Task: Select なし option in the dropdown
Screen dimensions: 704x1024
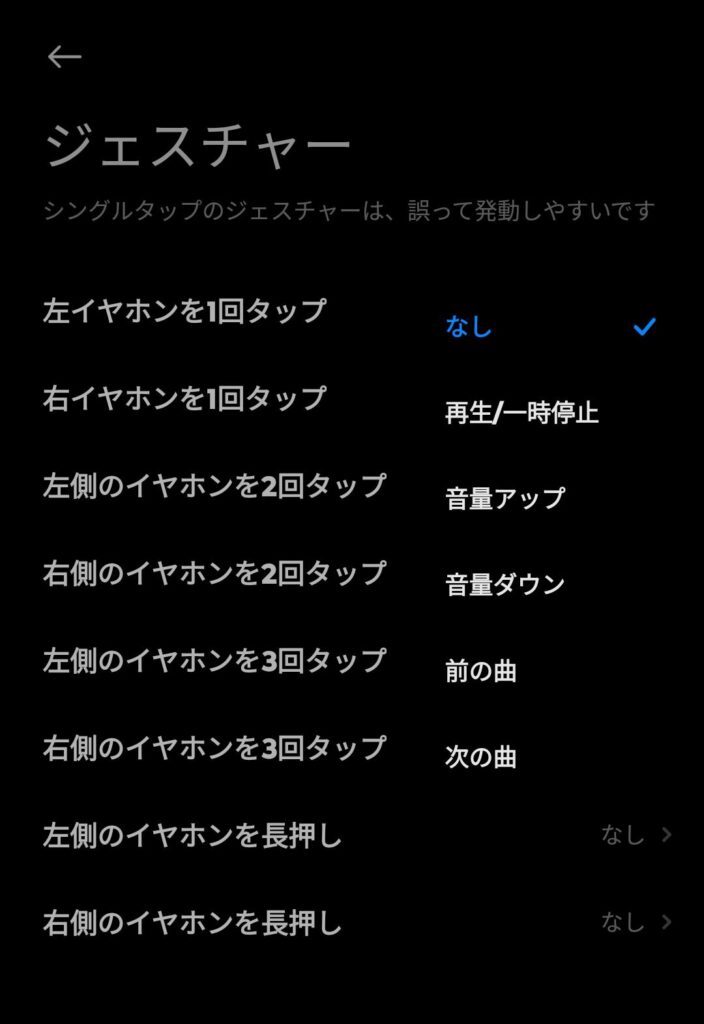Action: 469,326
